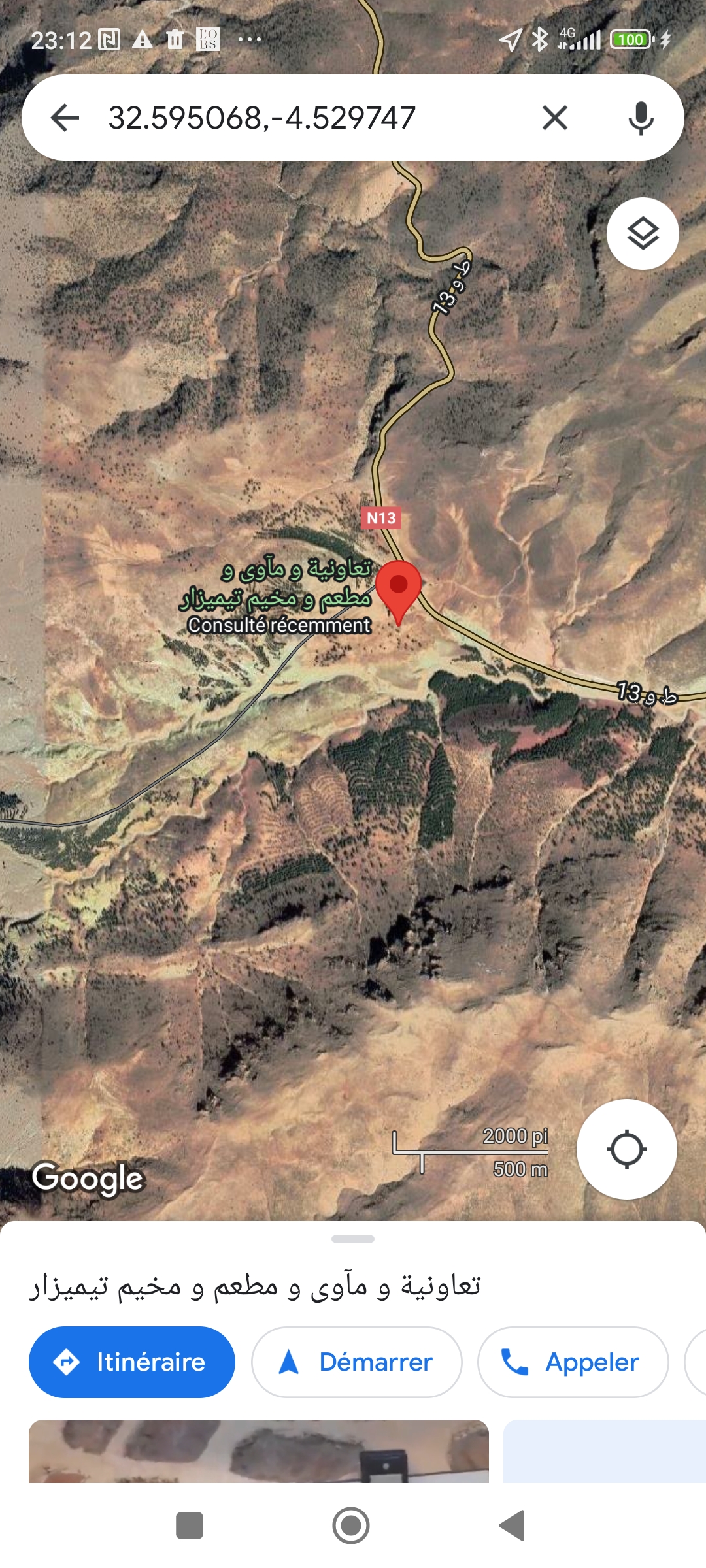
Task: Center map on my location
Action: tap(626, 1149)
